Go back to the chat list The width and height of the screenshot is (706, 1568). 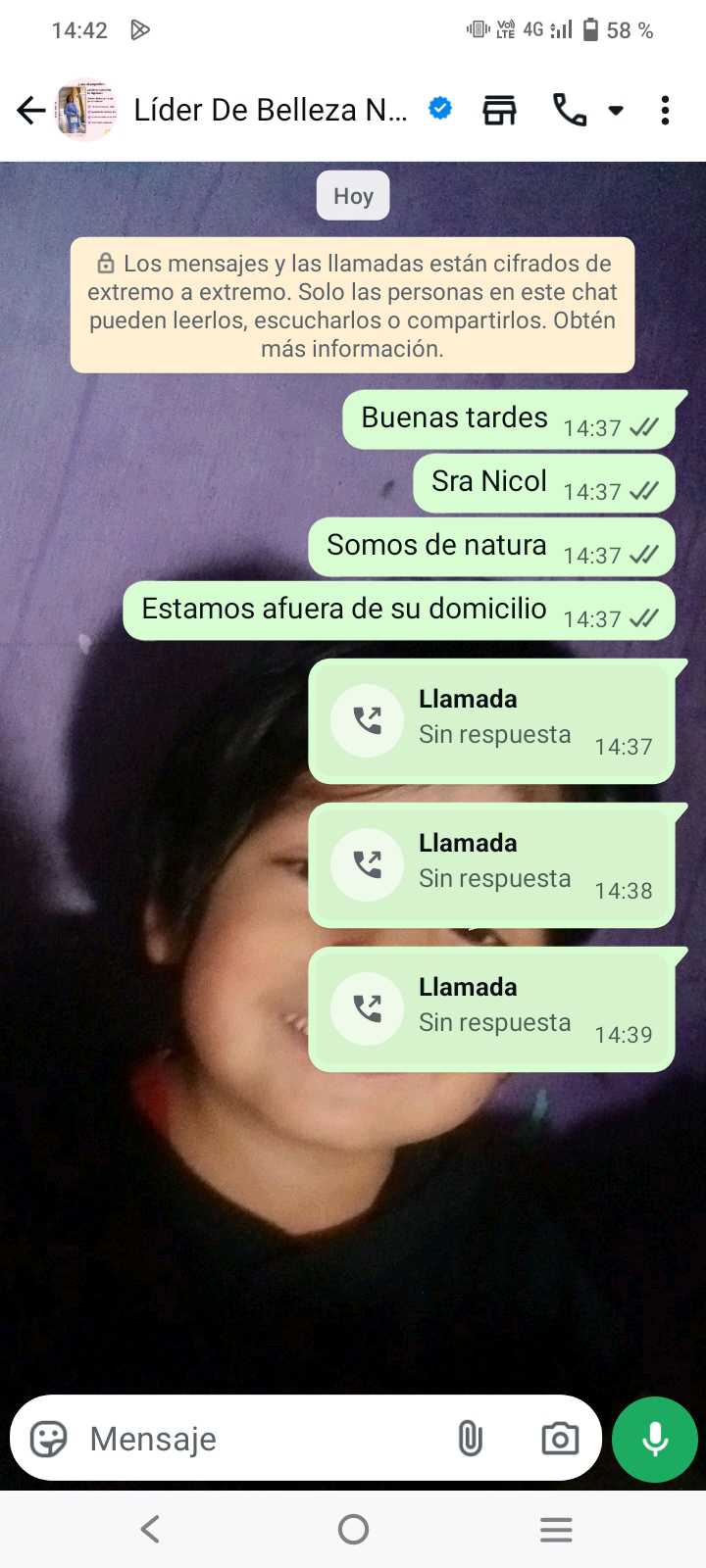pyautogui.click(x=31, y=111)
